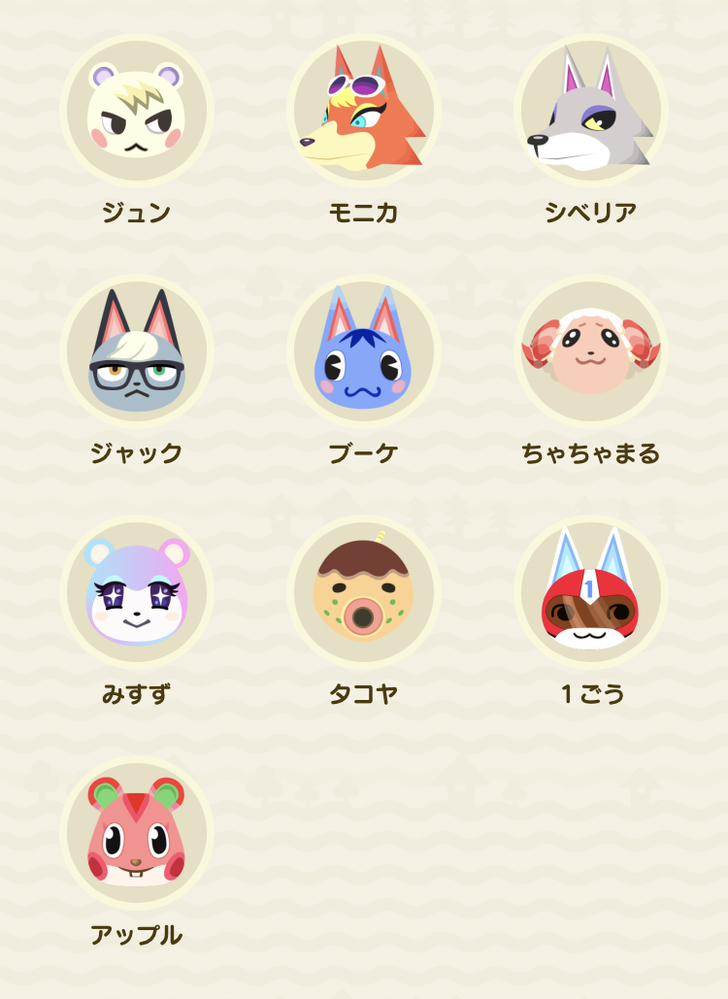728x999 pixels.
Task: Choose アップル the hamster
Action: click(137, 834)
